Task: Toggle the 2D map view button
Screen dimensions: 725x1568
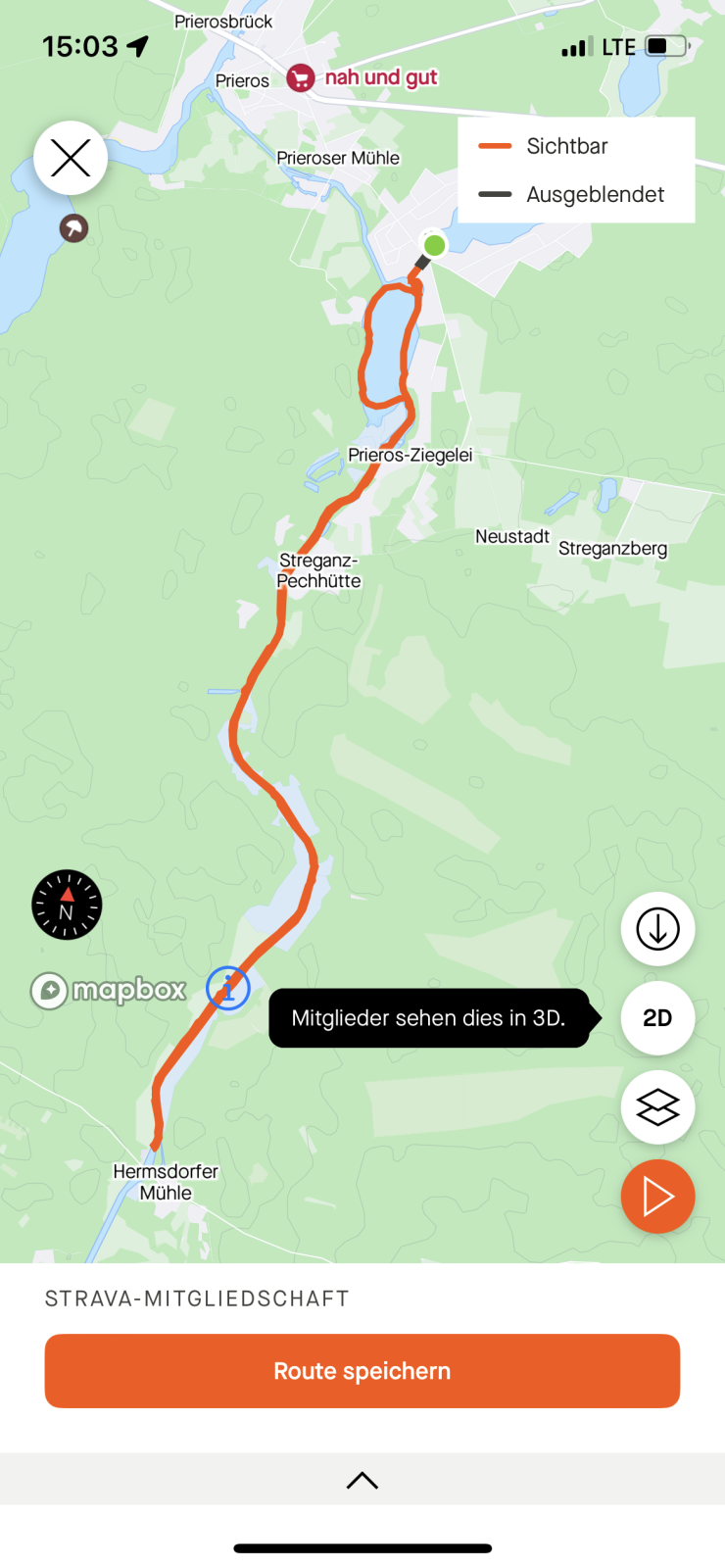Action: (x=657, y=1018)
